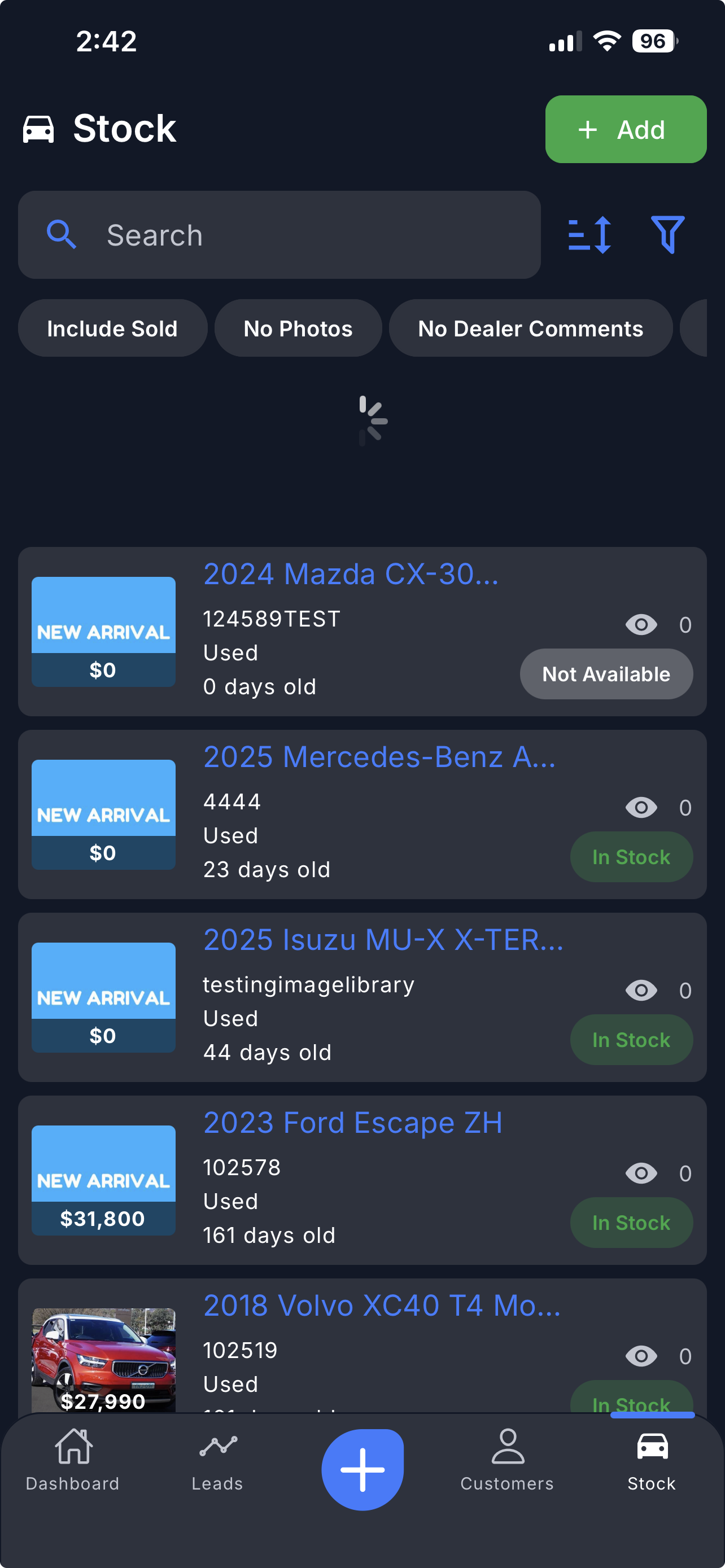Open the 2023 Ford Escape ZH card
This screenshot has height=1568, width=725.
point(352,1123)
